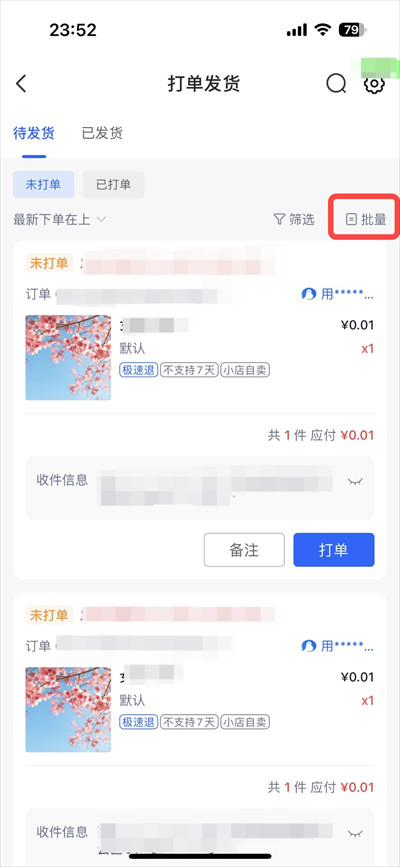
Task: Switch to the 已打单 chip
Action: (113, 185)
